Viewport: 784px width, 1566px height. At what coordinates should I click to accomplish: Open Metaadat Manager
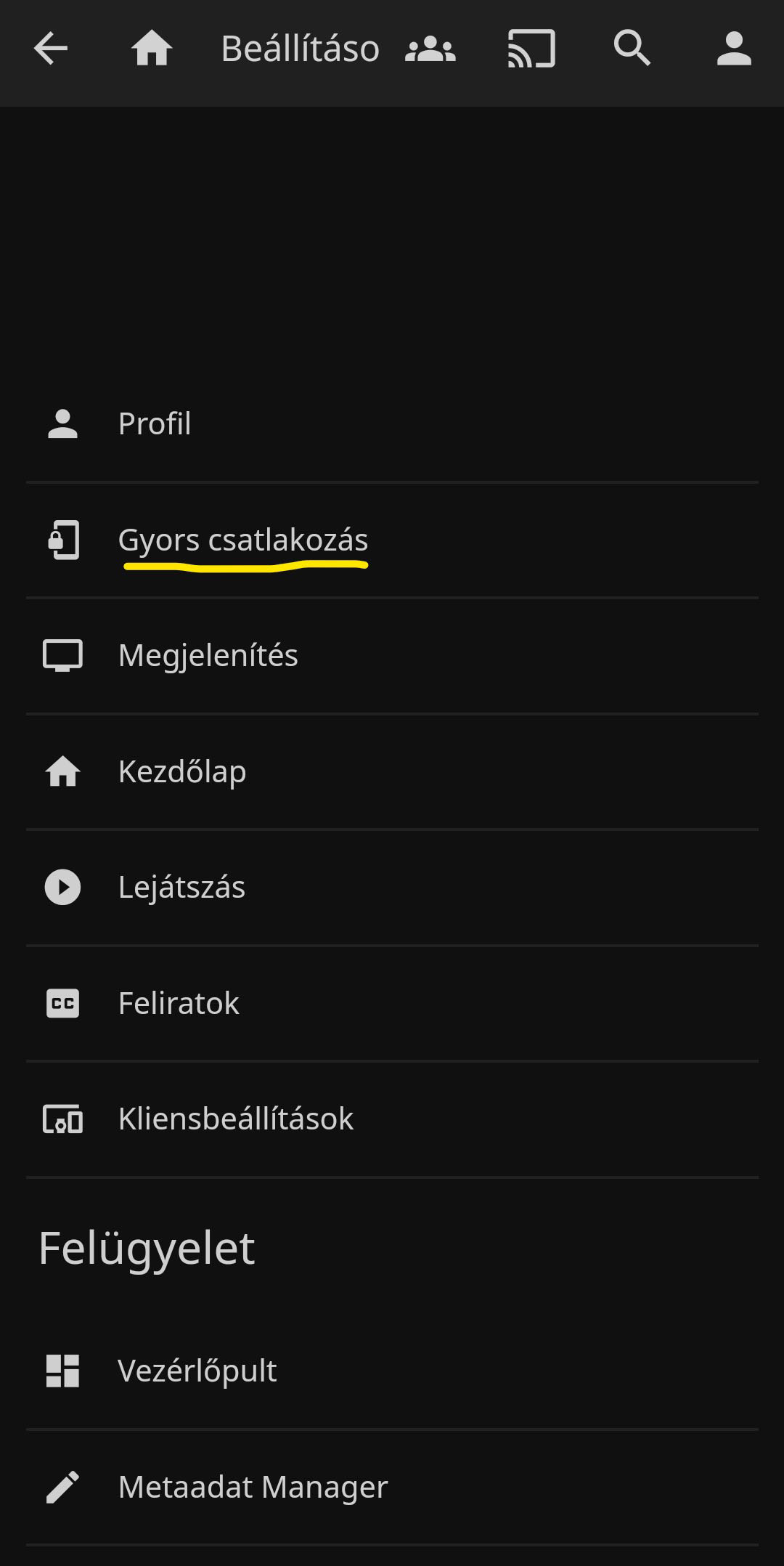coord(392,1487)
